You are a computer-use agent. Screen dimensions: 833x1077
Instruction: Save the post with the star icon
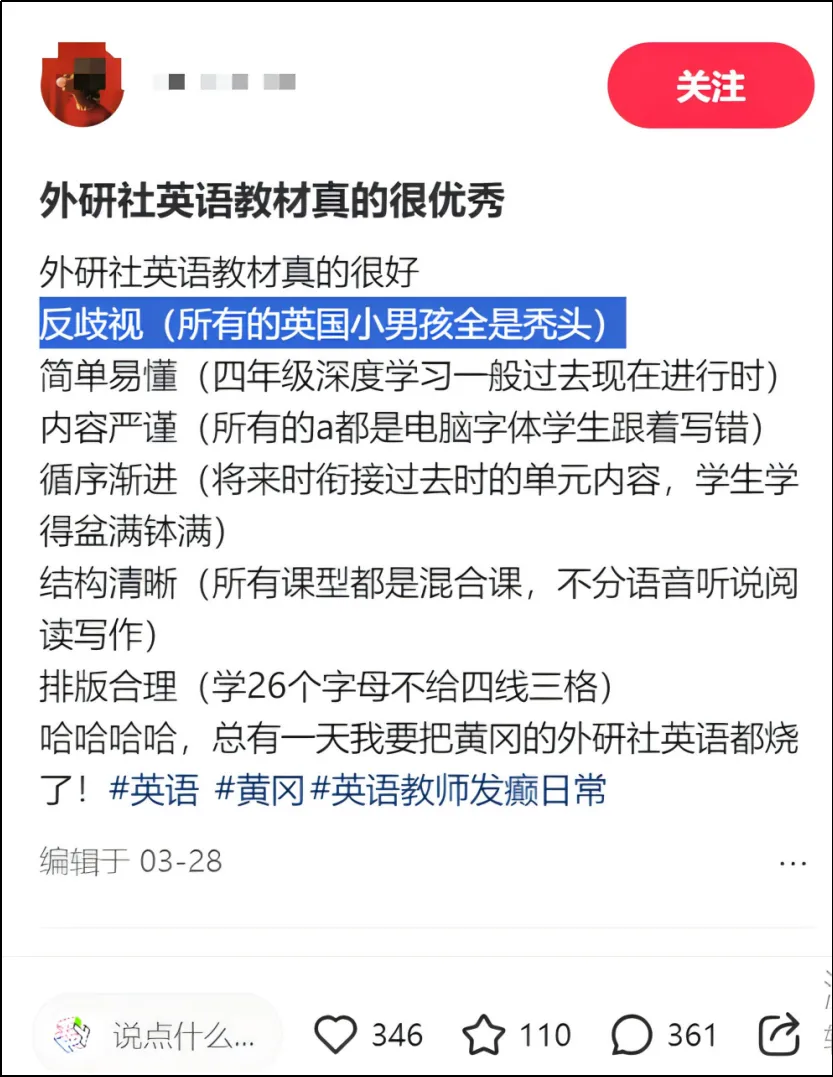click(x=484, y=1034)
